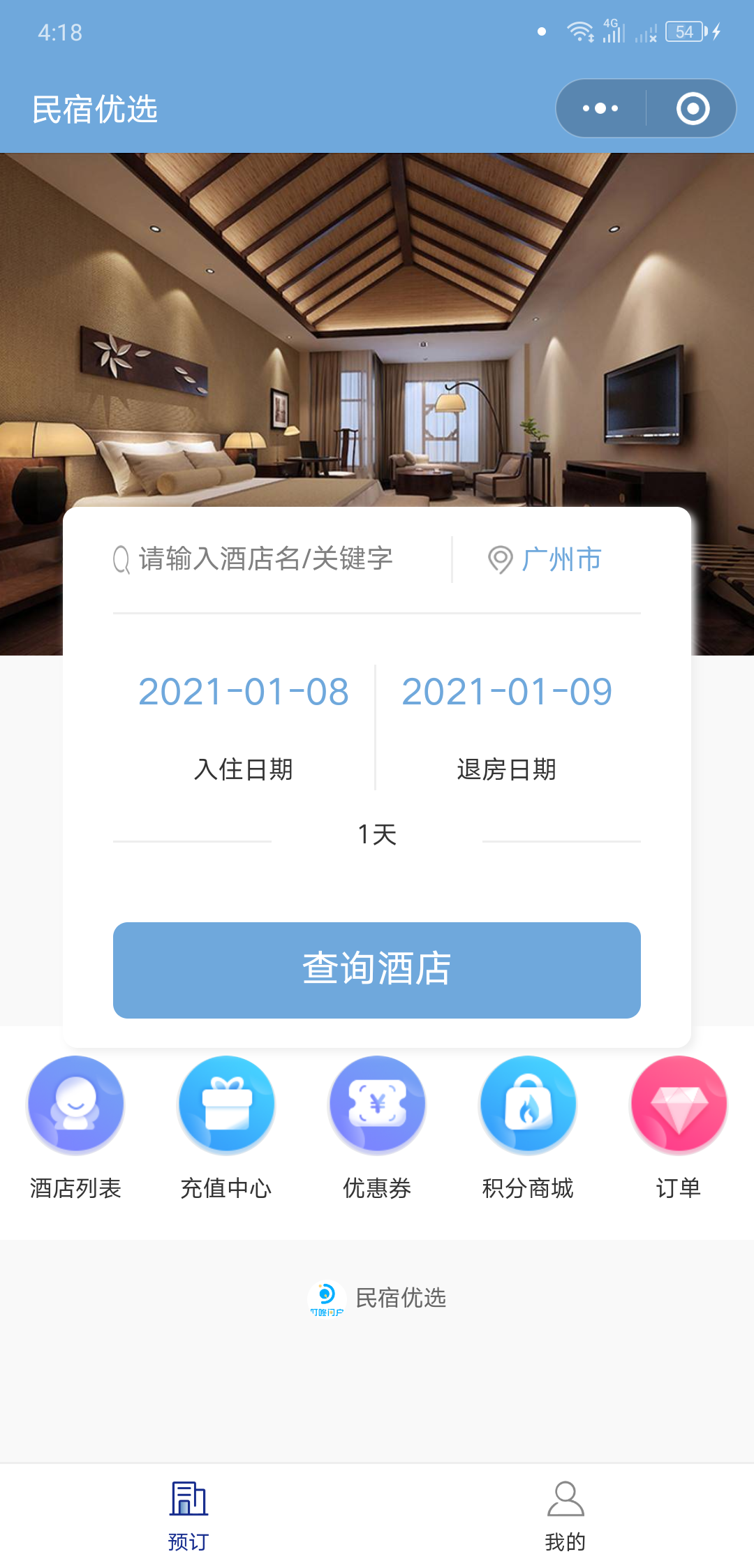
Task: Open 优惠券 coupons
Action: tap(377, 1125)
